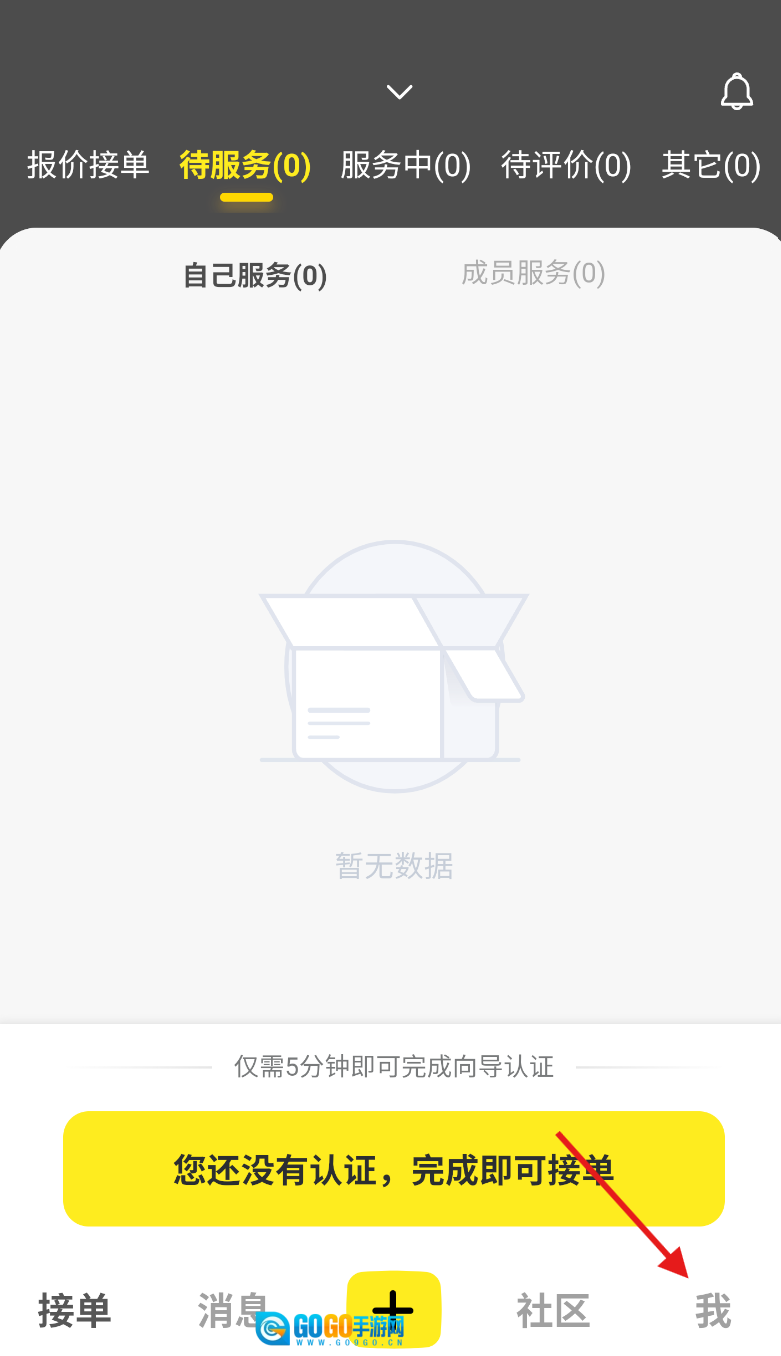Screen dimensions: 781x1356
Task: Tap 您还没有认证，完成即可接单 button
Action: tap(393, 1169)
